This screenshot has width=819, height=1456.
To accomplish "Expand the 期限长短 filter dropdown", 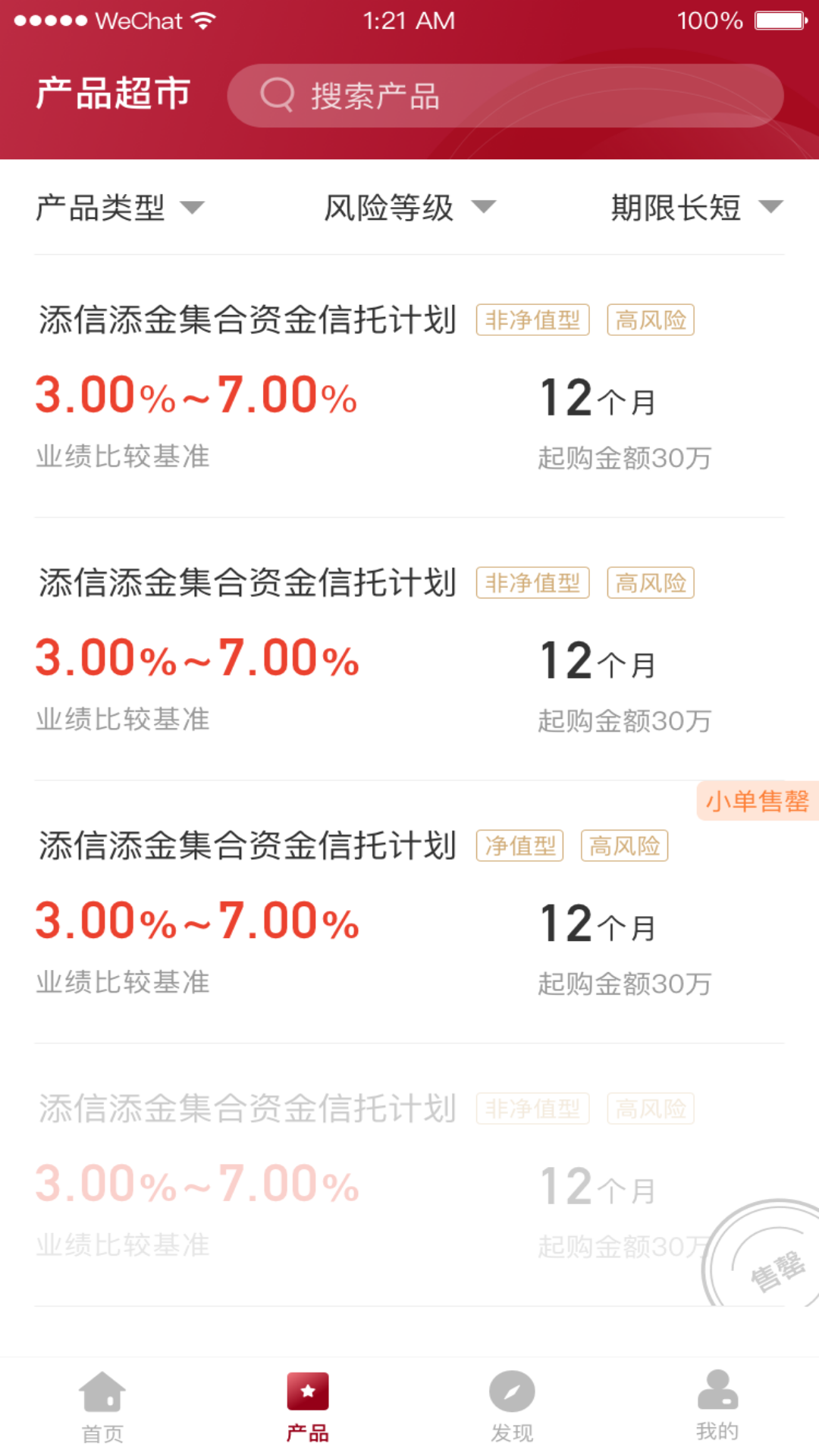I will pos(694,206).
